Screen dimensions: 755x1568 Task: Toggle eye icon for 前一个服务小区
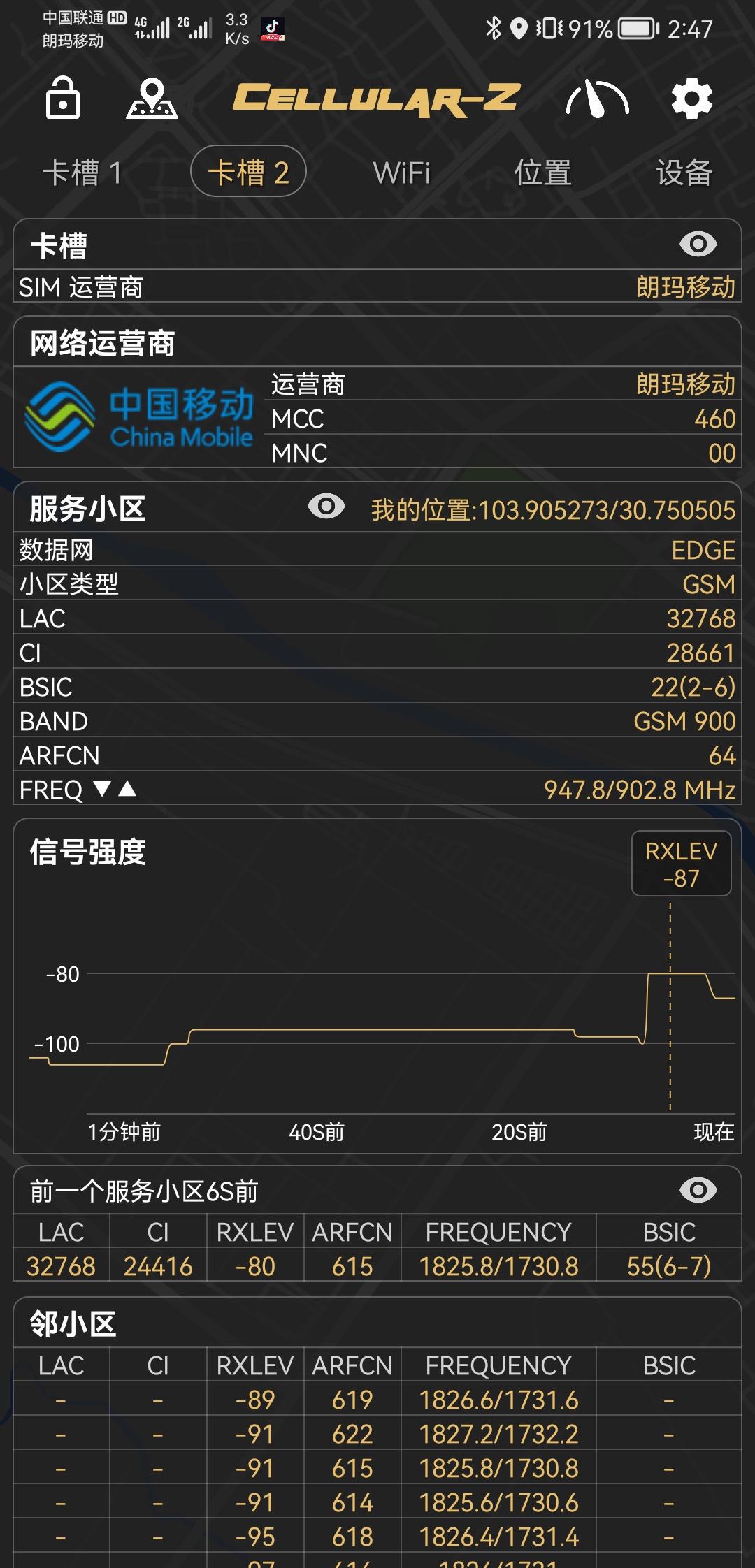pos(698,1190)
